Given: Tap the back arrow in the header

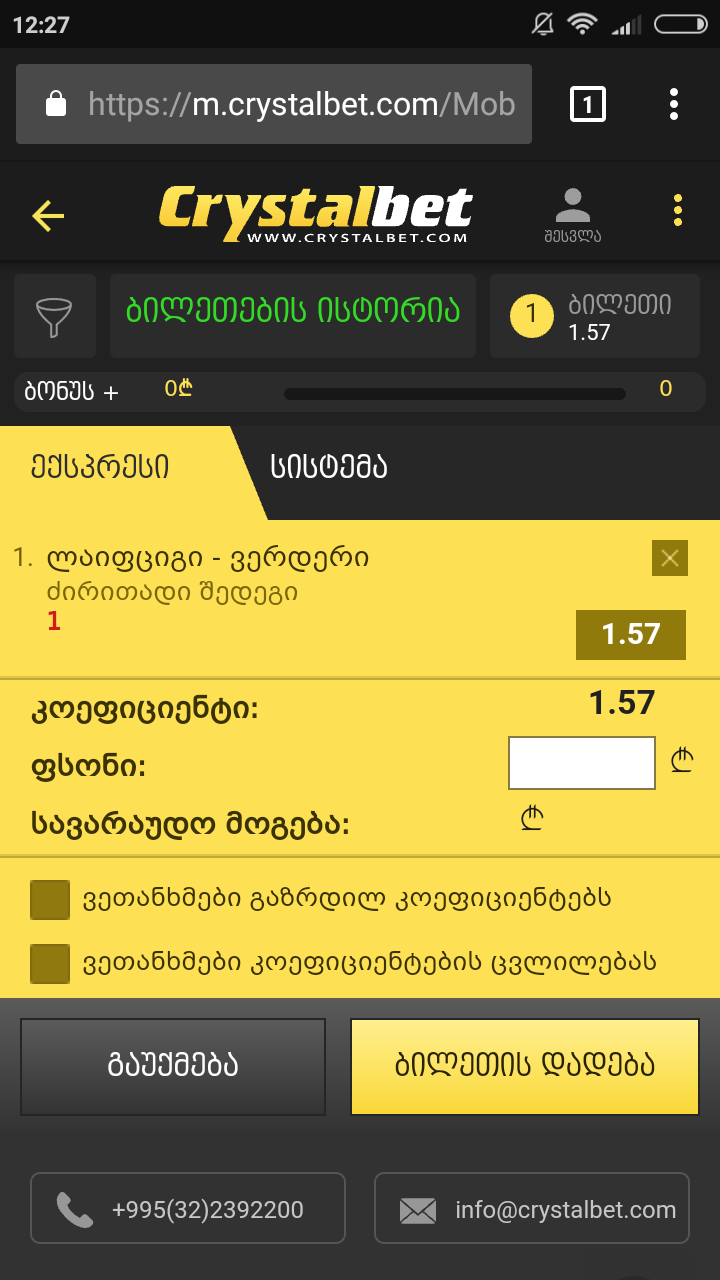Looking at the screenshot, I should tap(46, 215).
